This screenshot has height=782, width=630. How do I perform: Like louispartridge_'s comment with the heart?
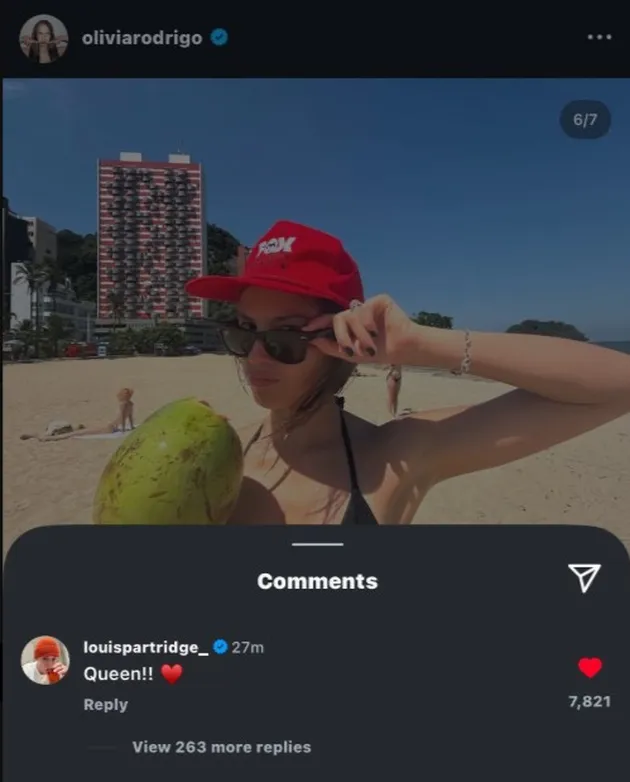[x=590, y=667]
